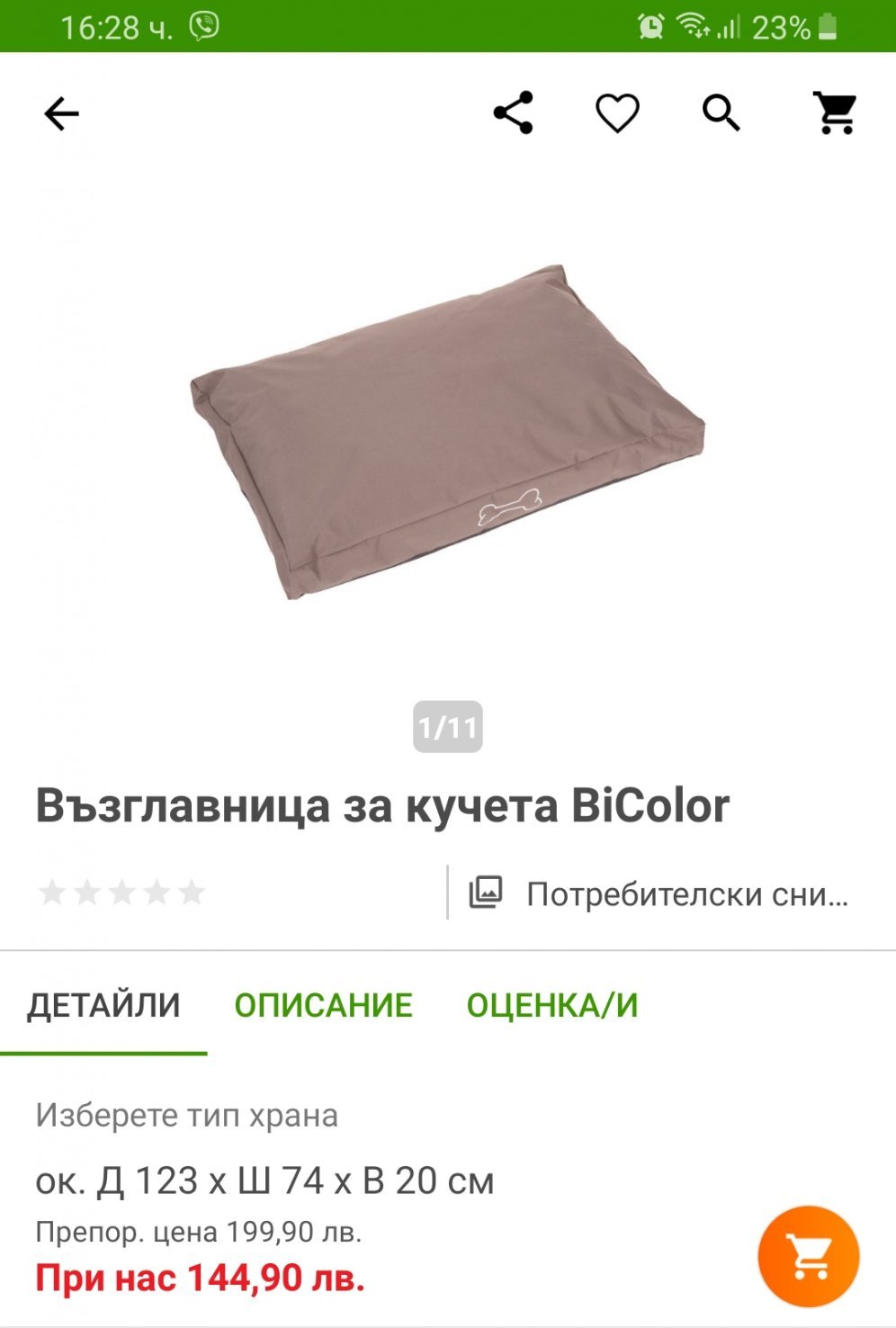
Task: Add product to wishlist with heart icon
Action: tap(617, 113)
